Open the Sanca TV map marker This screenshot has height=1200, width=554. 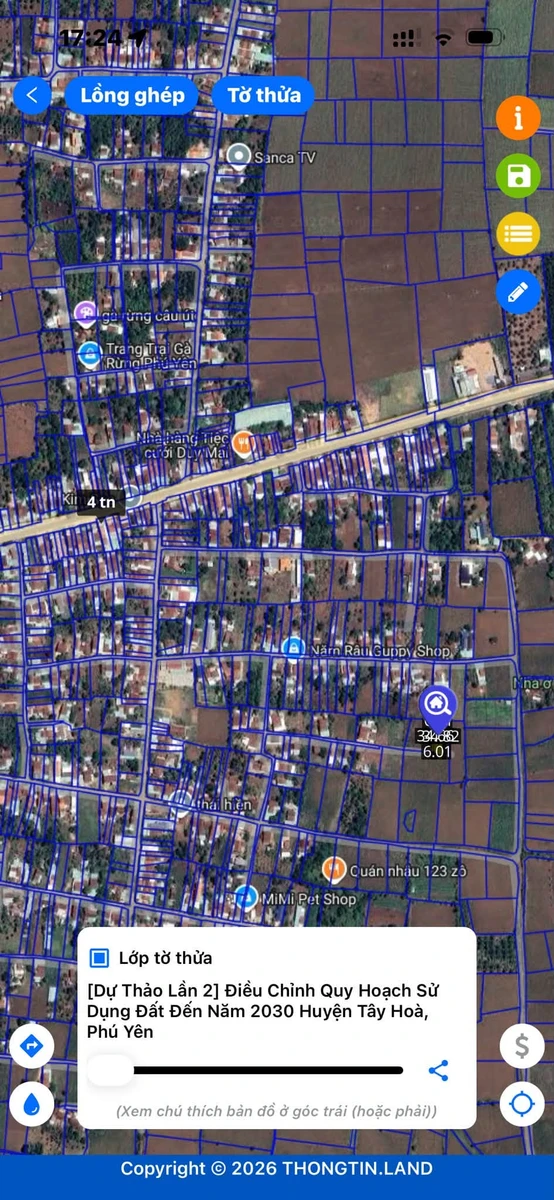click(238, 155)
